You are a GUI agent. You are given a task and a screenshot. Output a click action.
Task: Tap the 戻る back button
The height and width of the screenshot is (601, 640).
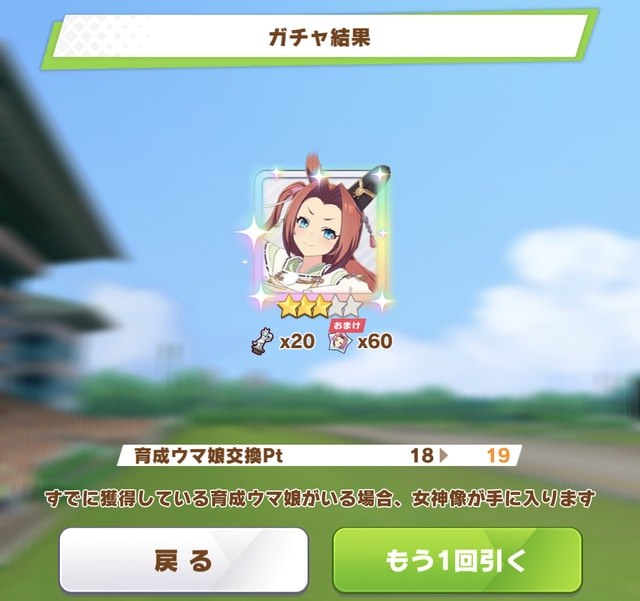pyautogui.click(x=183, y=561)
